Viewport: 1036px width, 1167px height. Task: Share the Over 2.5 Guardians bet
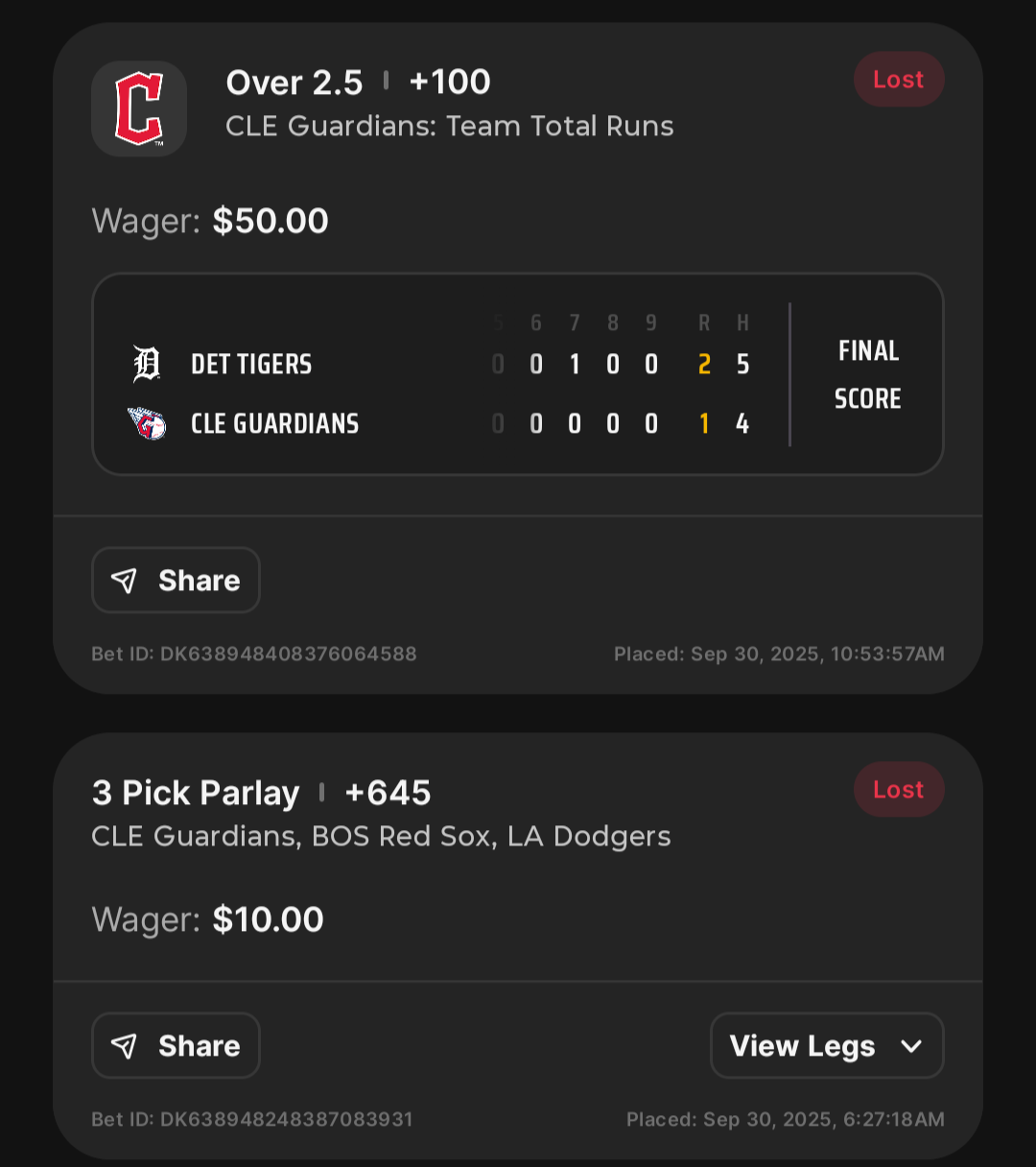[x=176, y=580]
